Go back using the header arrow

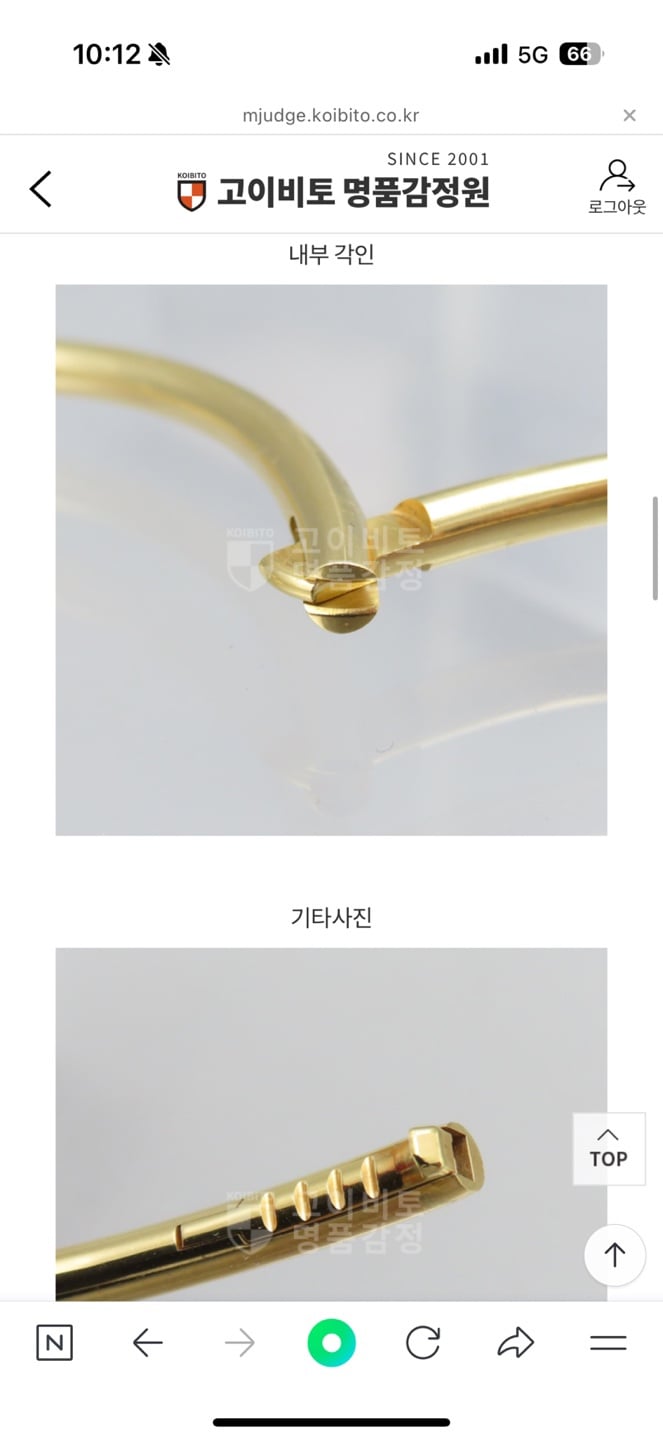coord(40,189)
